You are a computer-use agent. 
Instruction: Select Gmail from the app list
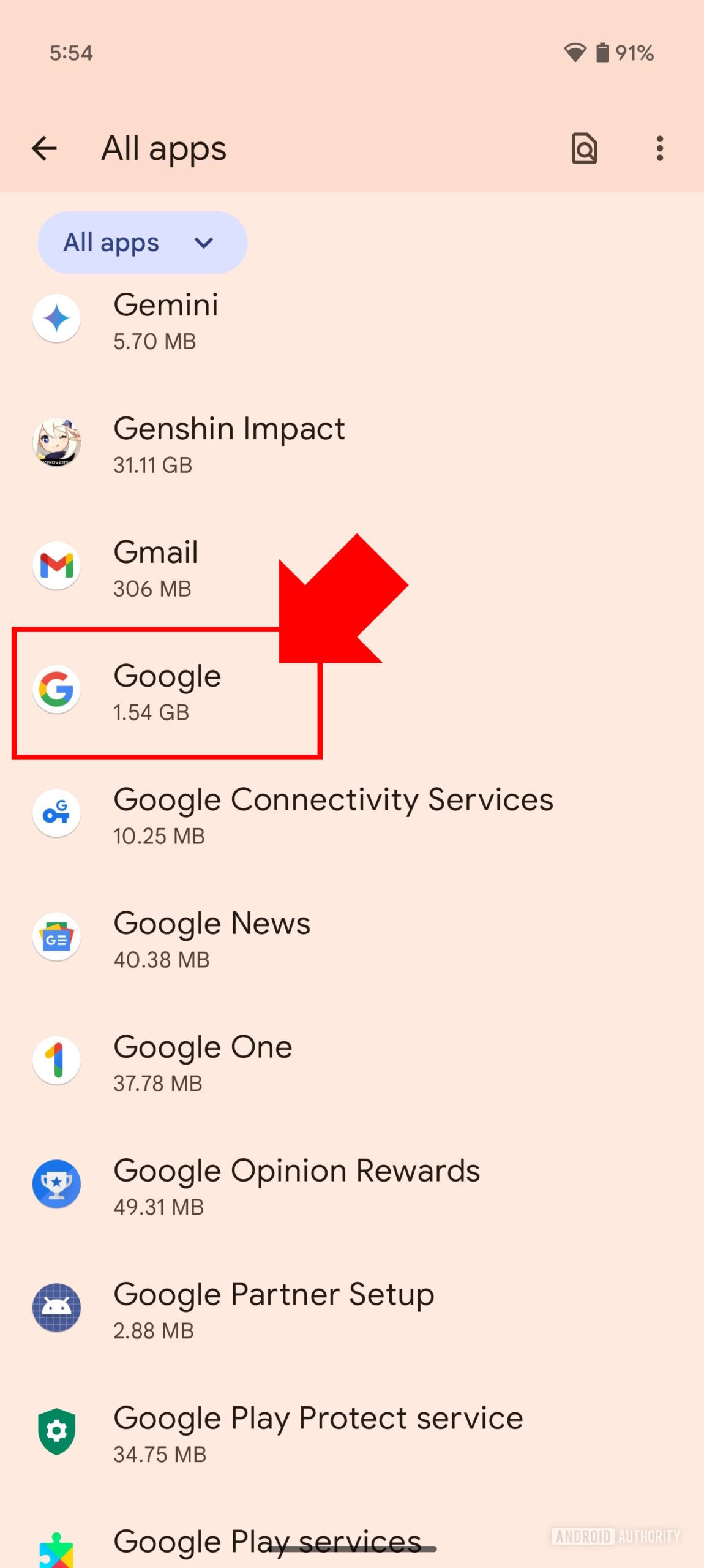[x=352, y=567]
